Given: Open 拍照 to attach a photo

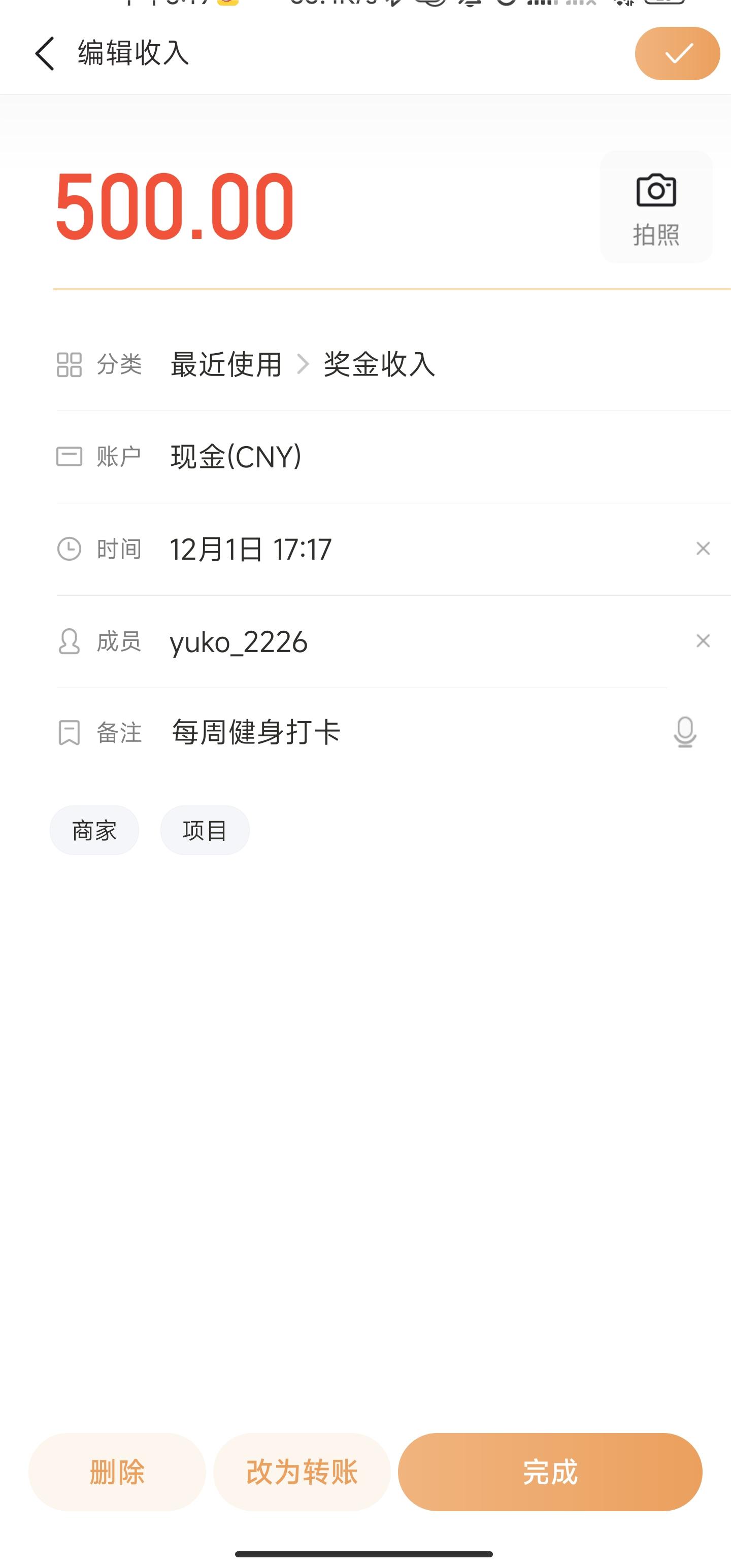Looking at the screenshot, I should tap(656, 207).
